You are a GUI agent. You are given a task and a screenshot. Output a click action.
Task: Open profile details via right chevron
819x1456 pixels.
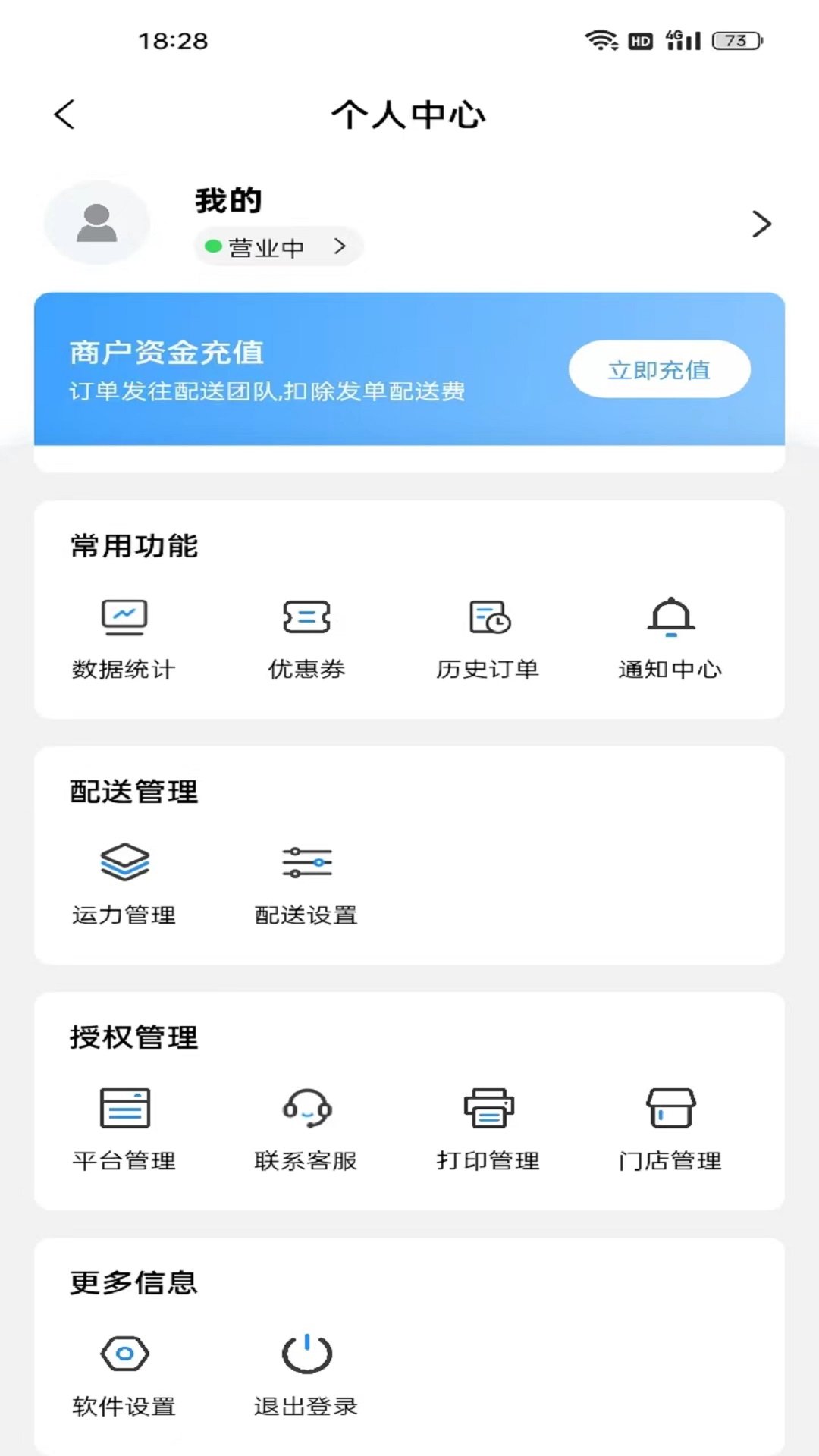(761, 224)
